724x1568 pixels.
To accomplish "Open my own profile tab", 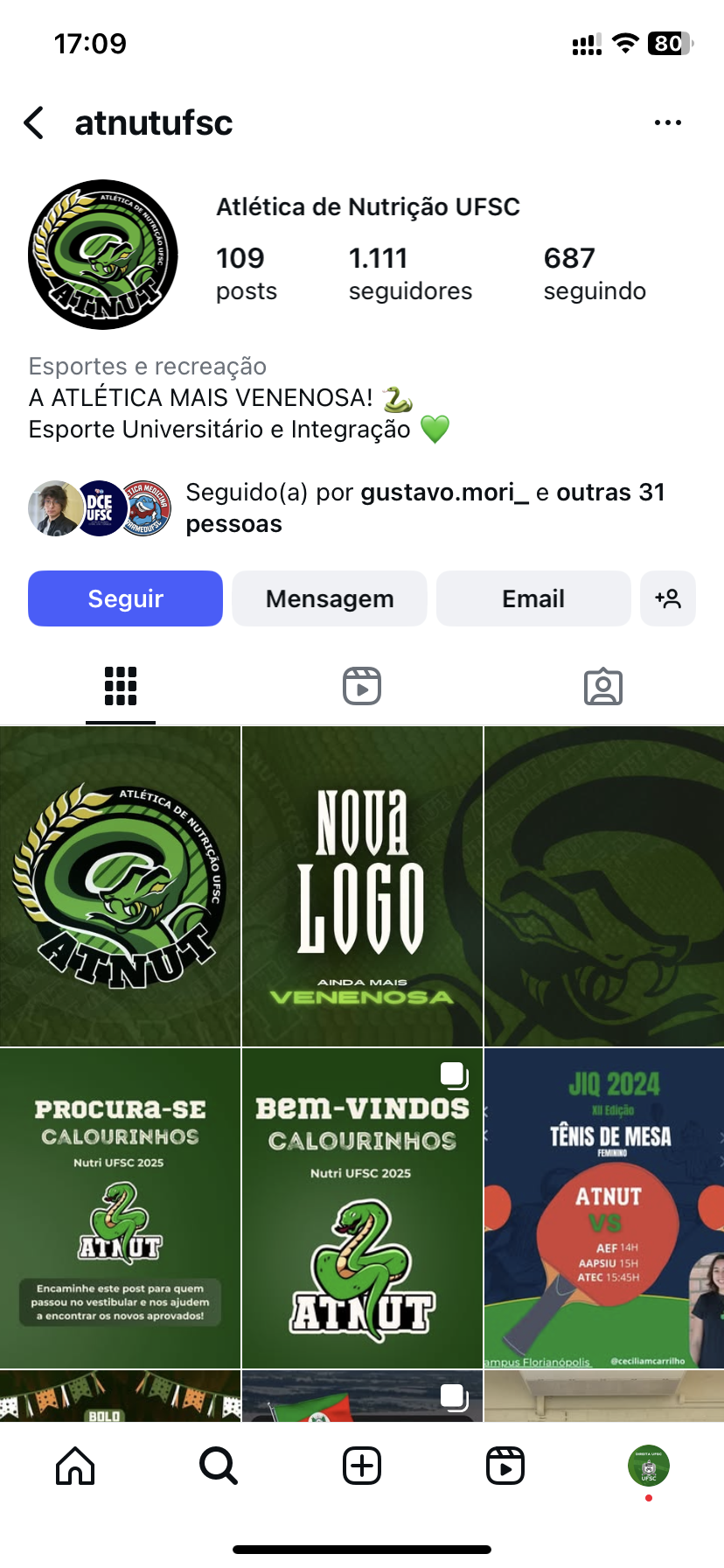I will (649, 1466).
